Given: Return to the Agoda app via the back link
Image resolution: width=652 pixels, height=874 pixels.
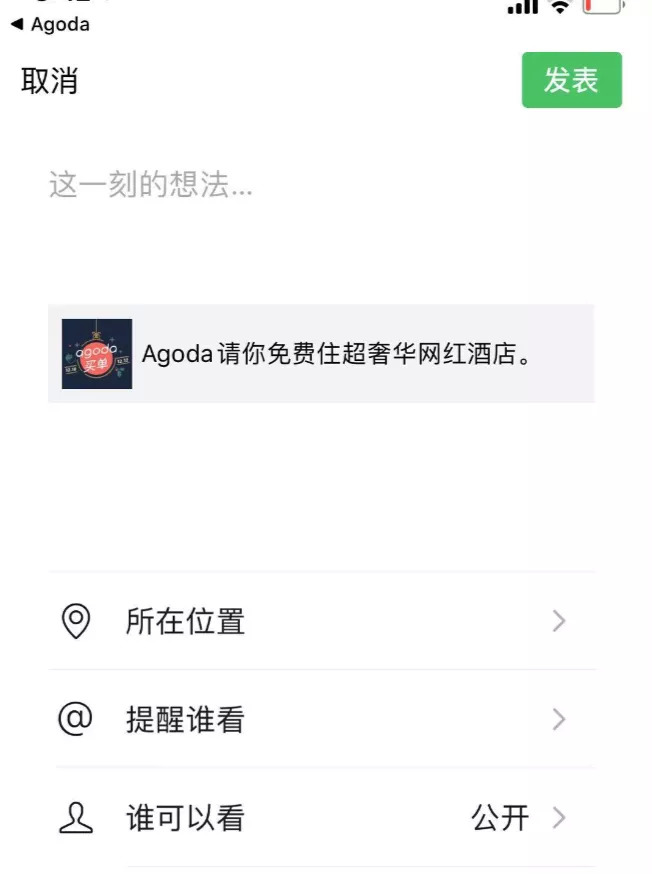Looking at the screenshot, I should coord(50,25).
